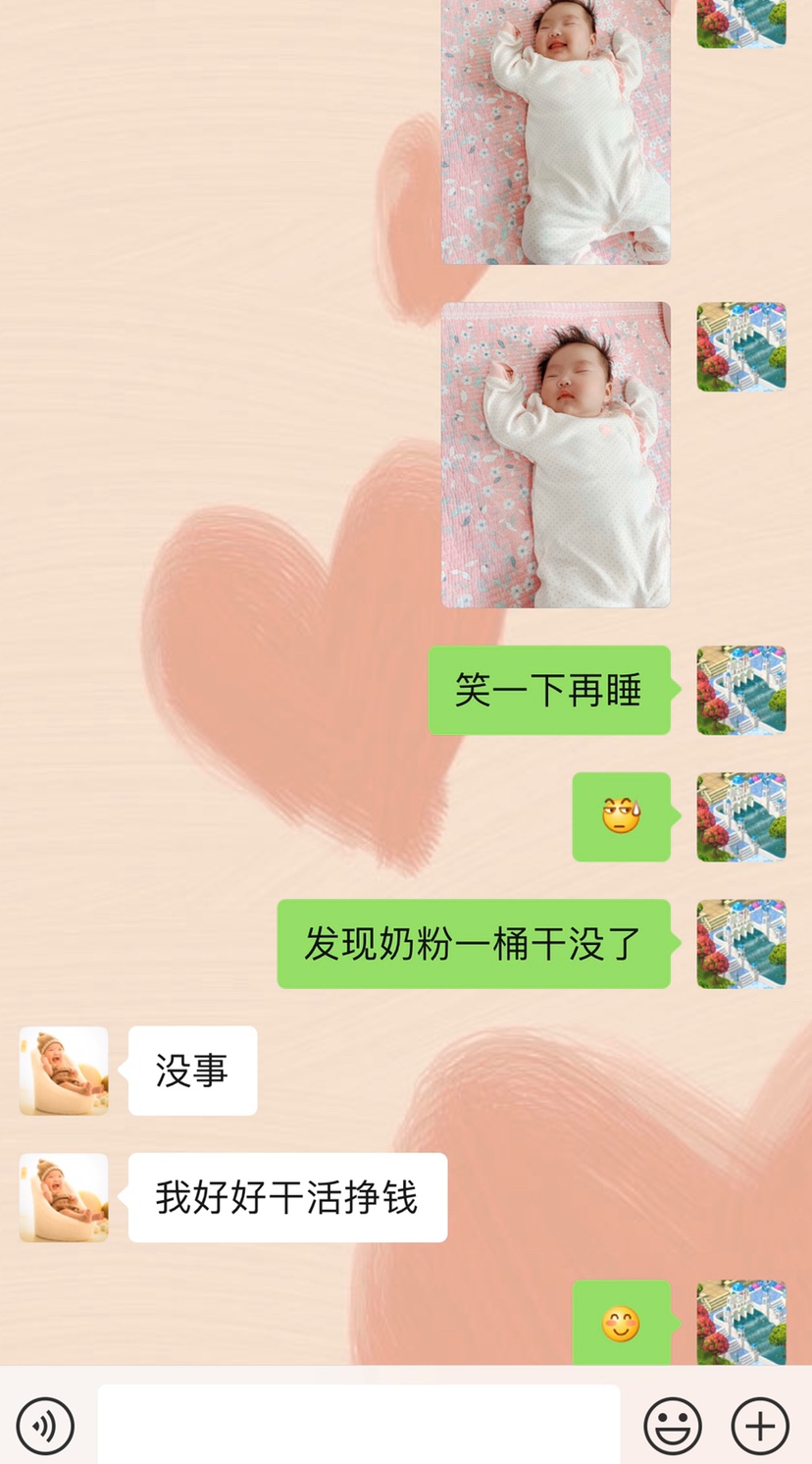Viewport: 812px width, 1464px height.
Task: Open the plus attachments menu
Action: point(760,1426)
